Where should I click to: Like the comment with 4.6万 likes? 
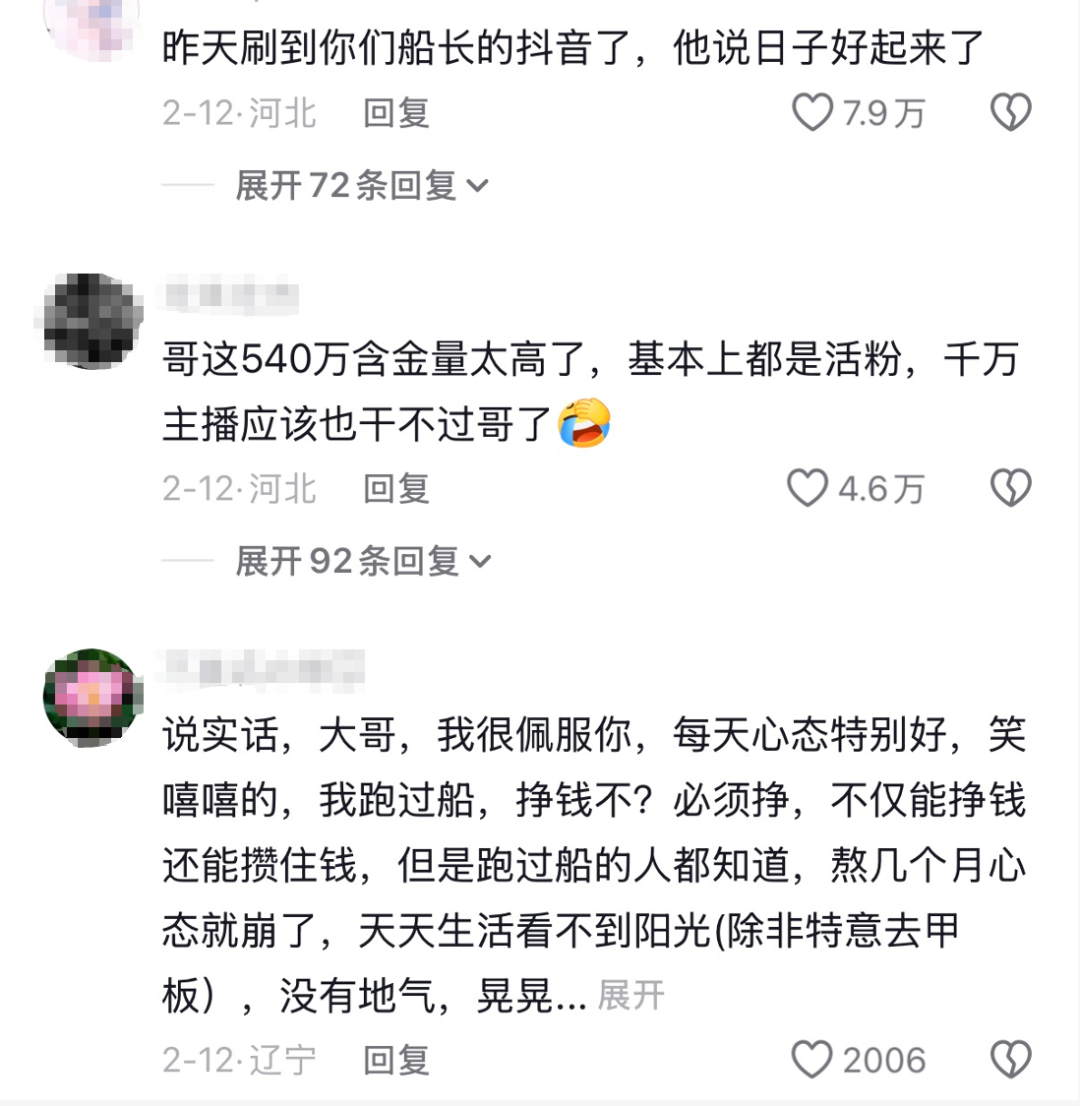point(810,488)
